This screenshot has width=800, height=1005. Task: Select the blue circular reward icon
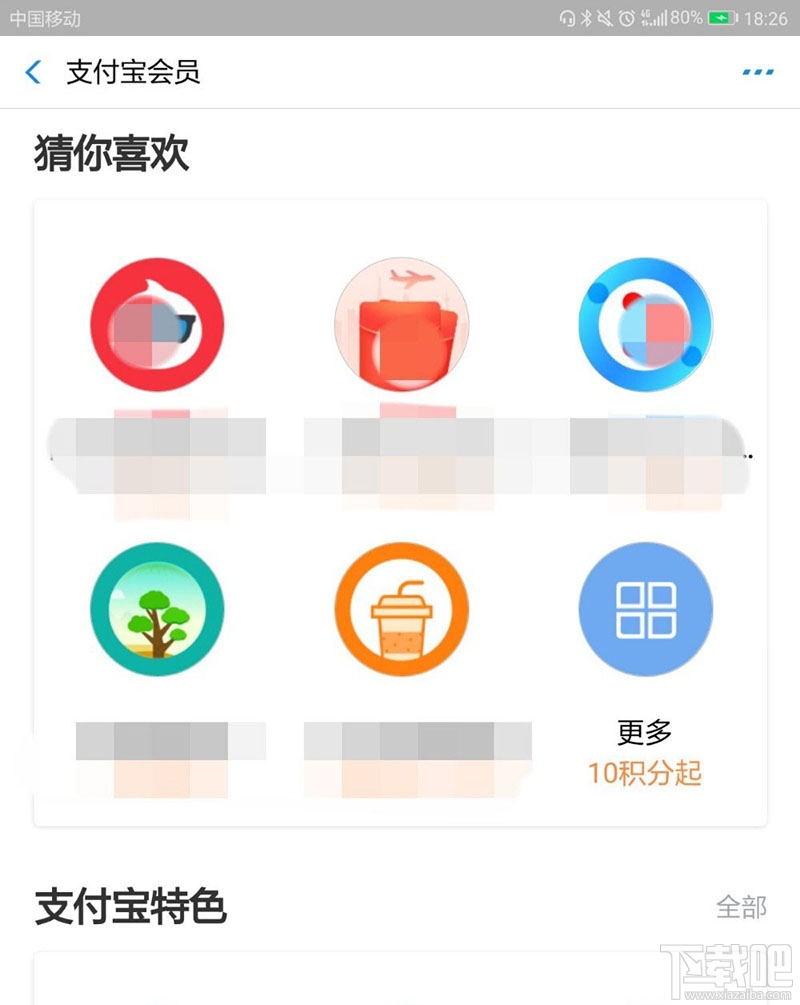[645, 322]
